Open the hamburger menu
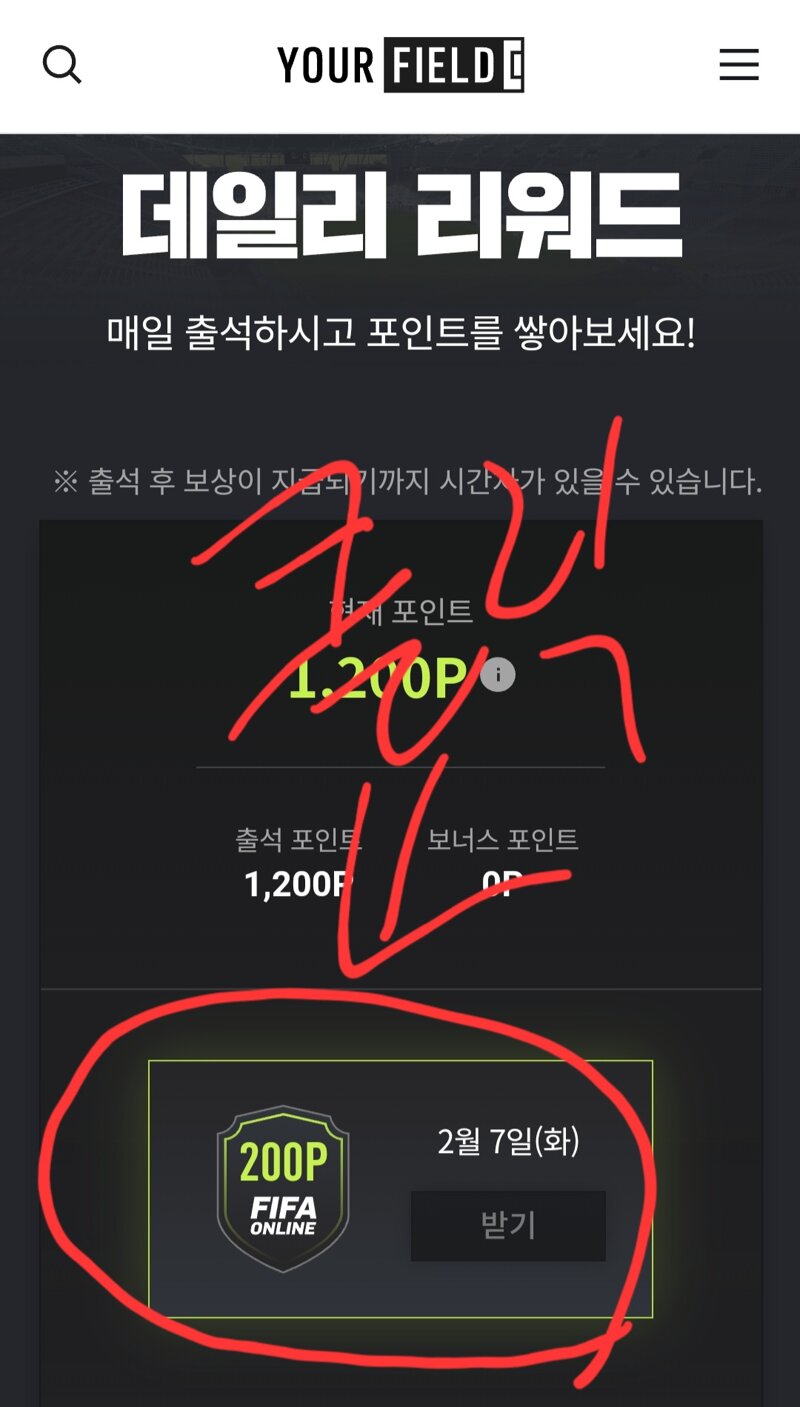The image size is (800, 1407). click(x=739, y=66)
